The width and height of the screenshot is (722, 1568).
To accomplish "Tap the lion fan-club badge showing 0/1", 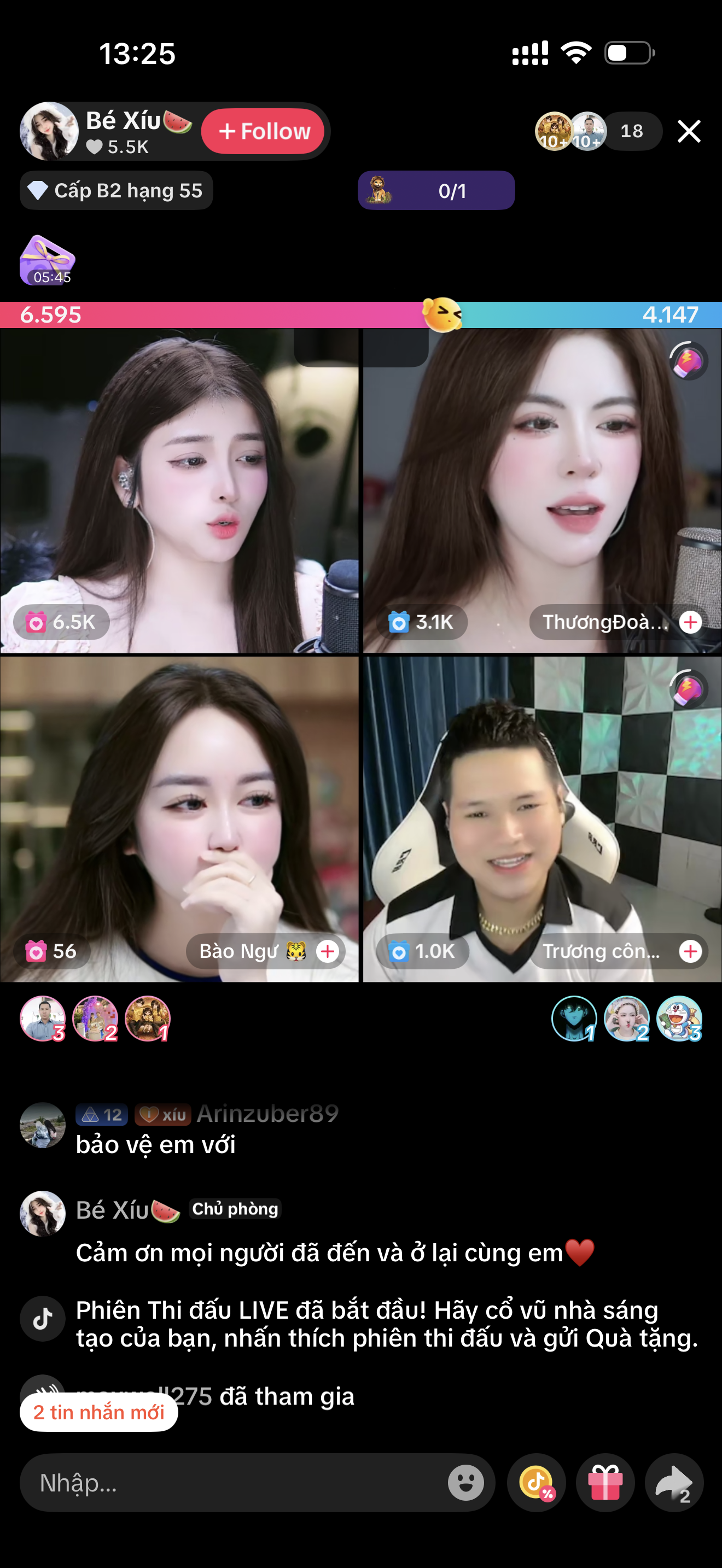I will coord(435,190).
